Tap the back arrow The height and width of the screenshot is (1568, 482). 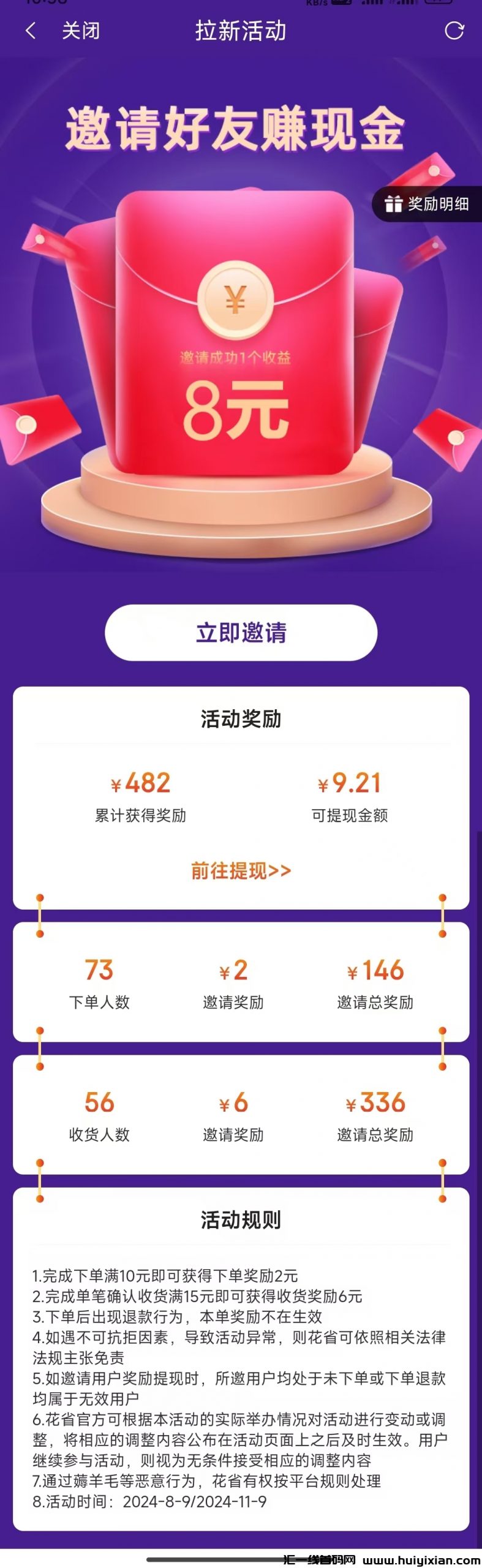tap(31, 31)
